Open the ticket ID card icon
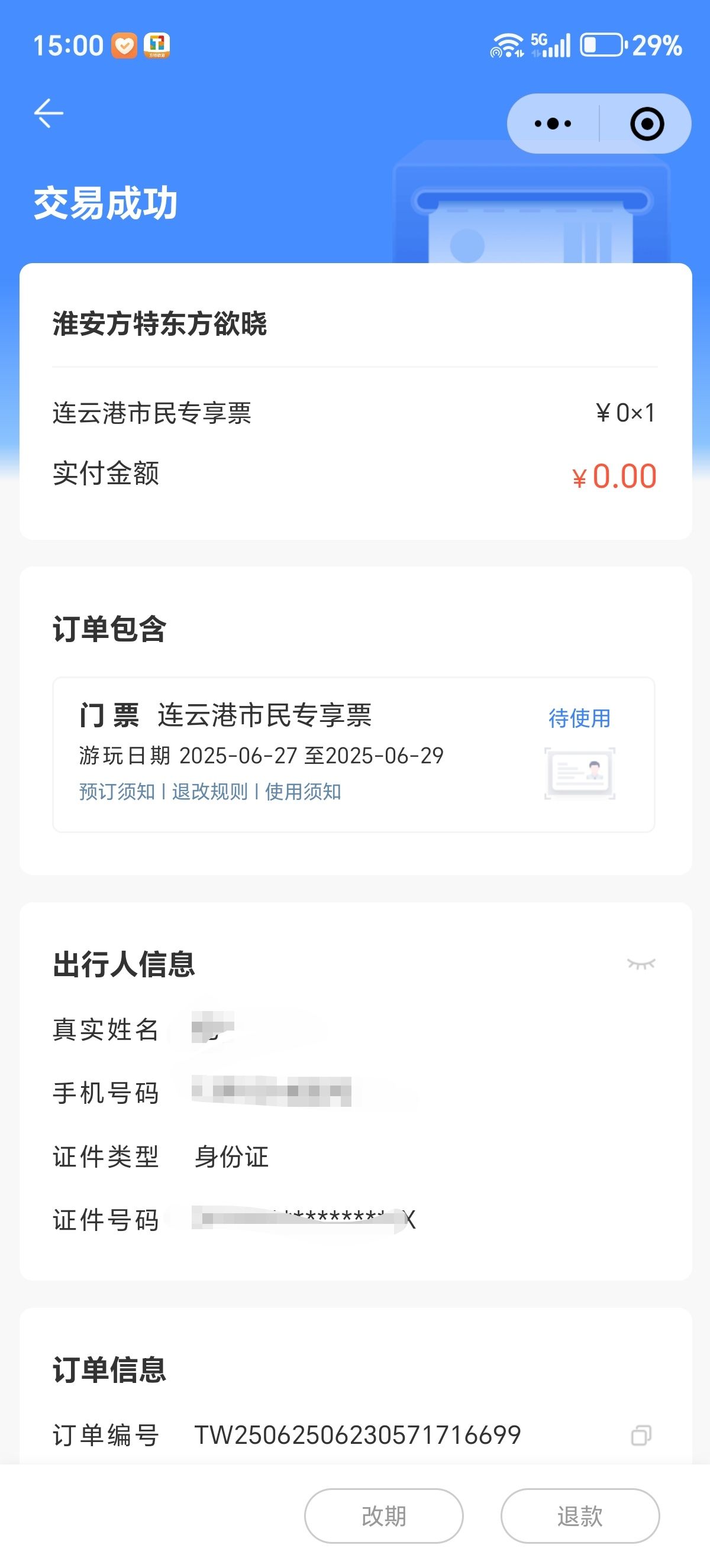 click(x=580, y=773)
